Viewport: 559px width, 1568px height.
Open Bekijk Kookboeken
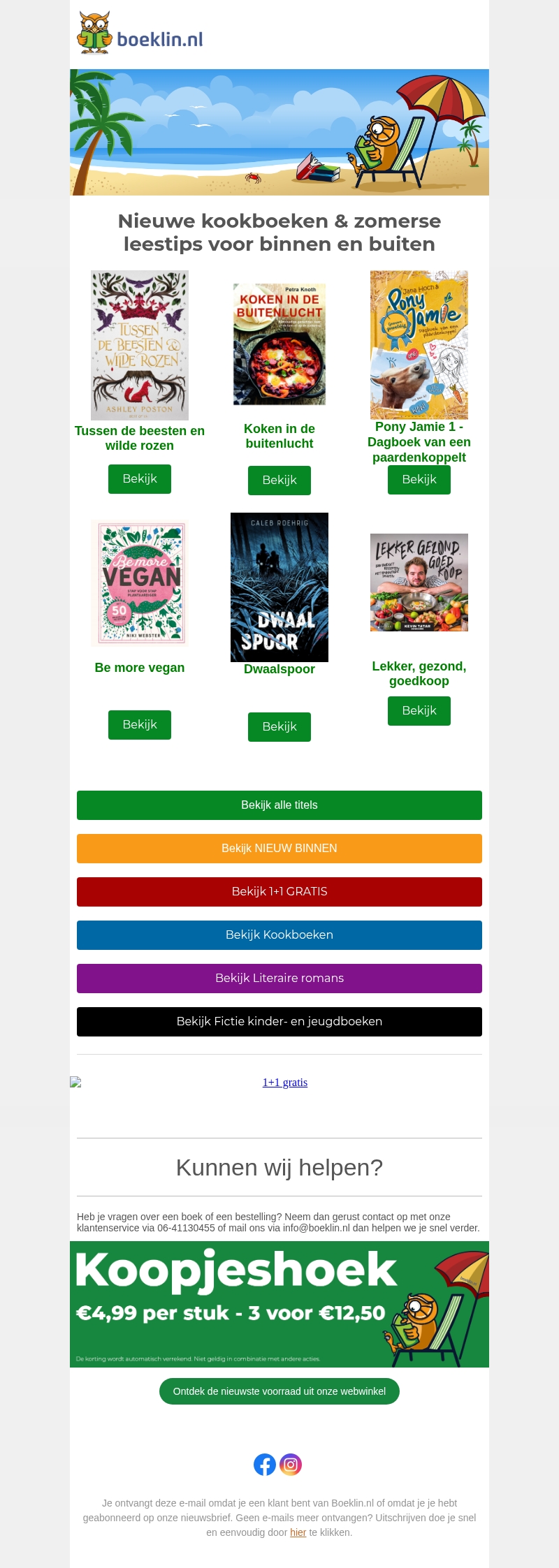click(279, 935)
